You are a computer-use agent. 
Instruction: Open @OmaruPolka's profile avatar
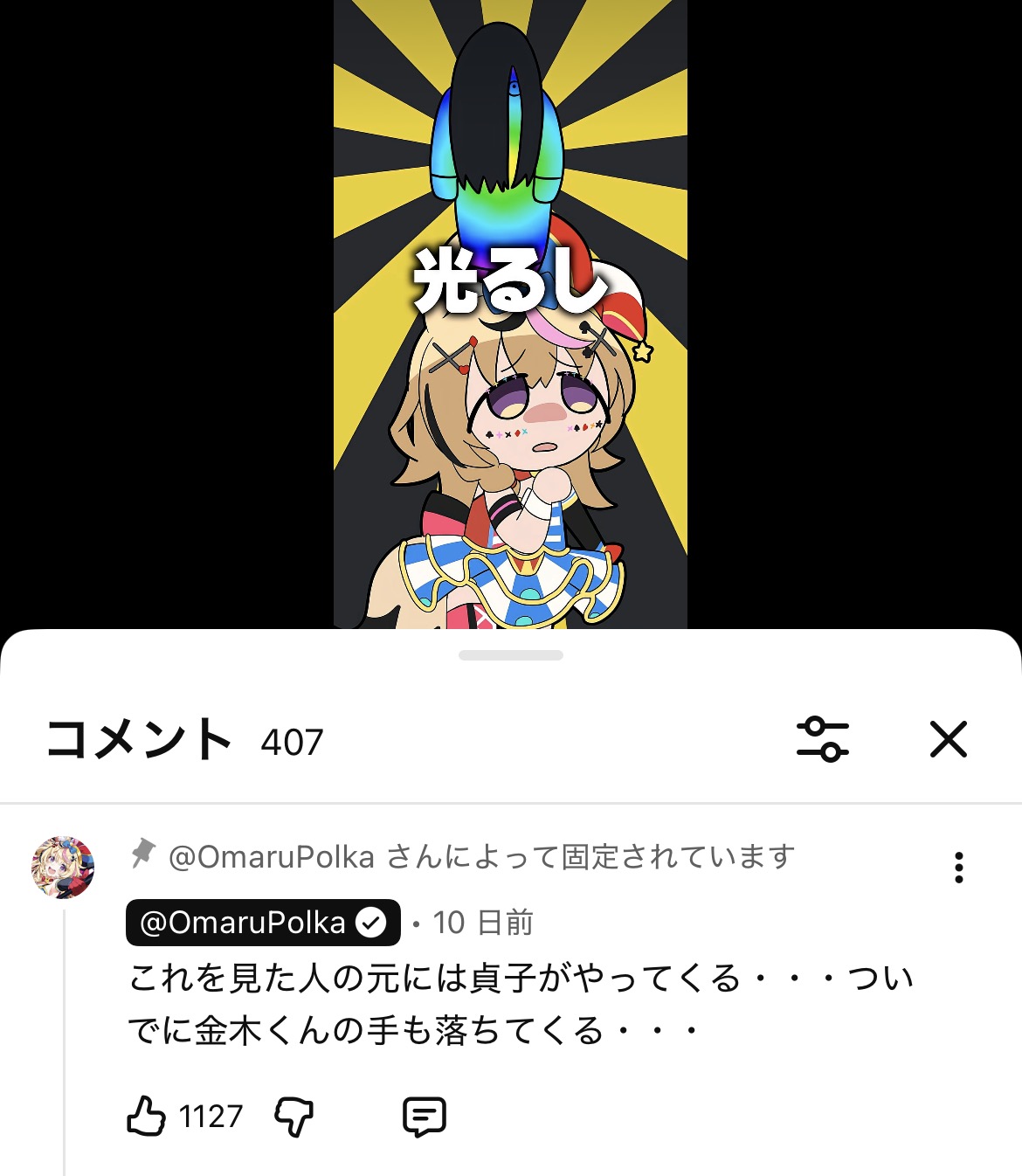pos(63,868)
